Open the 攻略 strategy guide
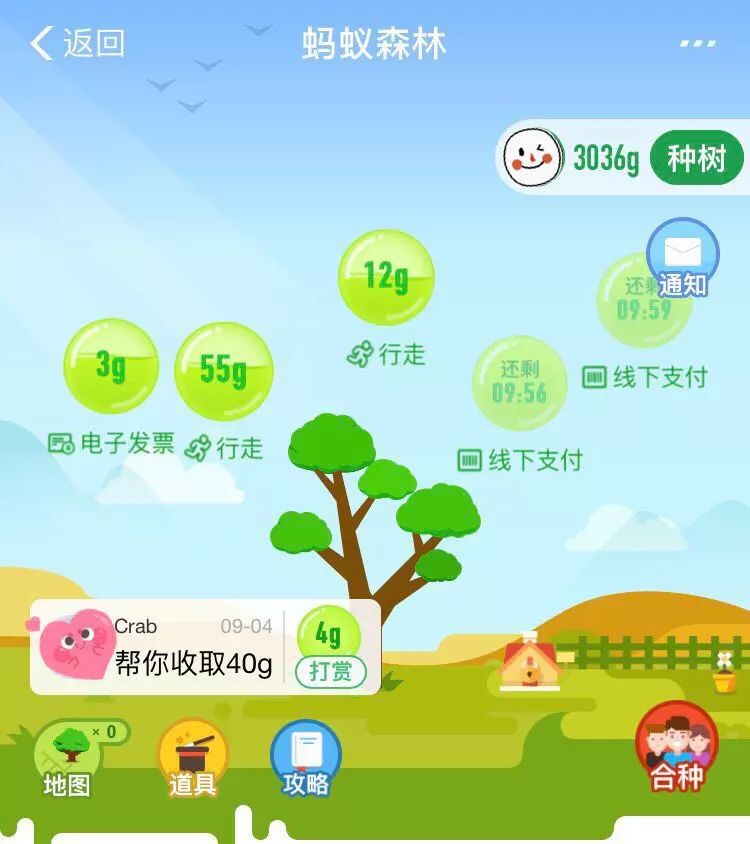The height and width of the screenshot is (844, 750). click(x=305, y=760)
